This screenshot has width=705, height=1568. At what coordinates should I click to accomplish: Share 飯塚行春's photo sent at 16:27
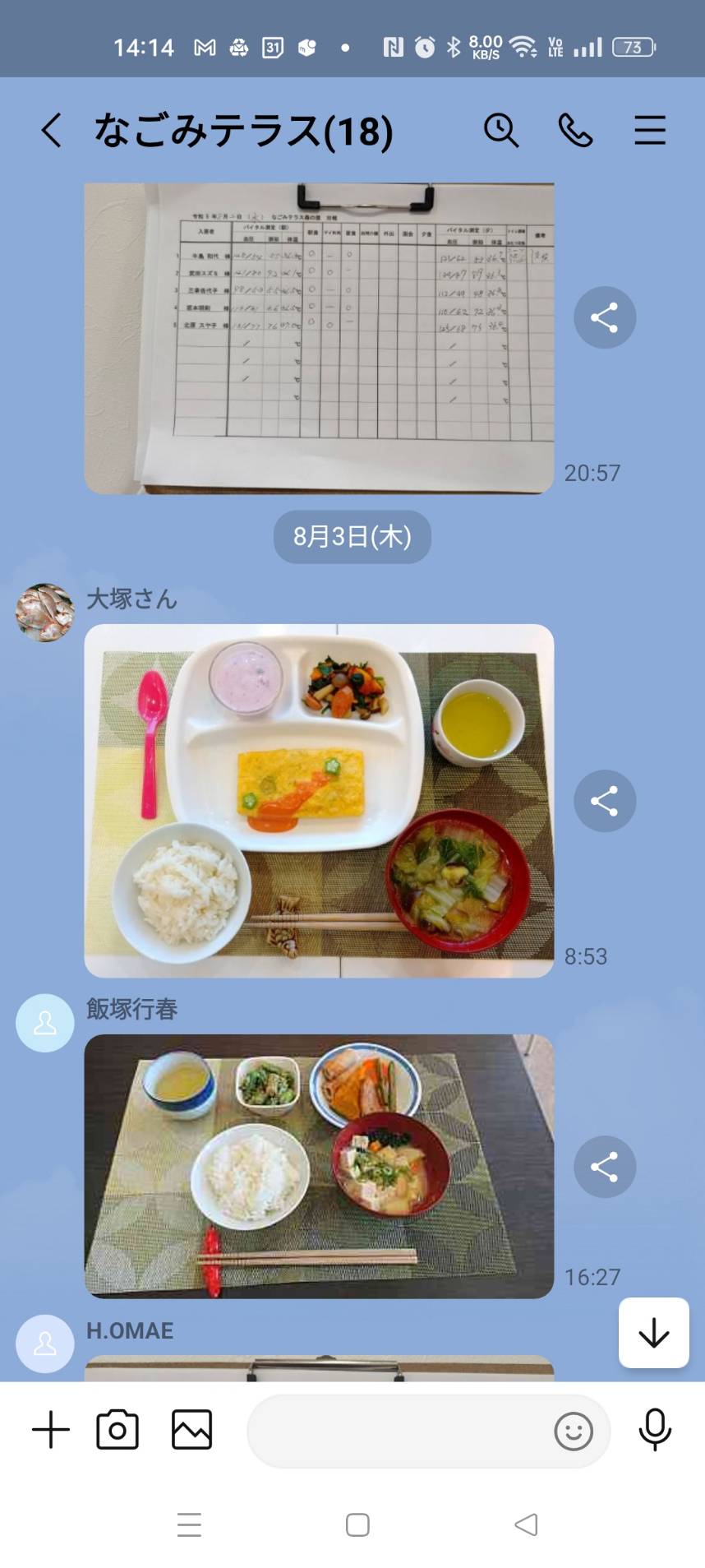[x=604, y=1167]
